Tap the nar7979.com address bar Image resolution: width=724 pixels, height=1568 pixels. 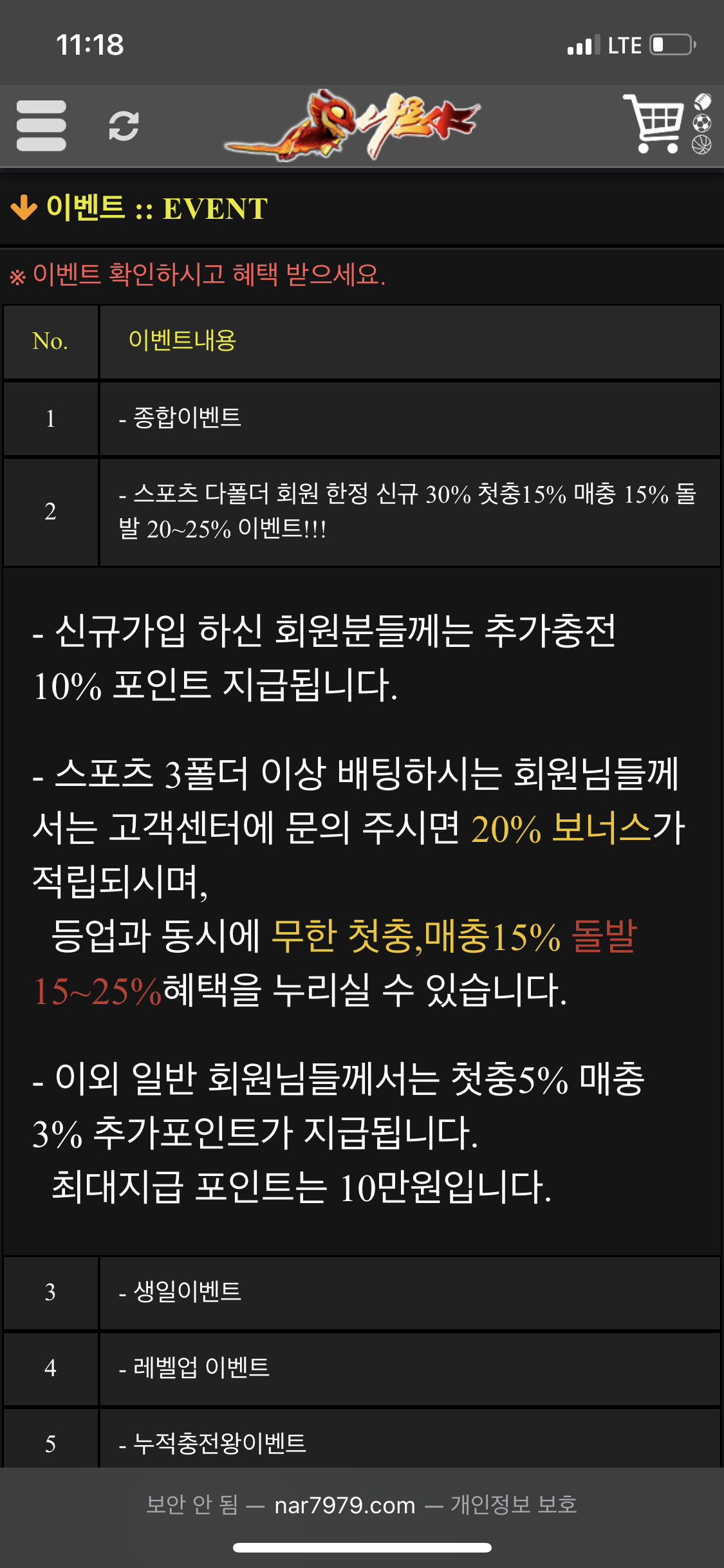tap(362, 1505)
